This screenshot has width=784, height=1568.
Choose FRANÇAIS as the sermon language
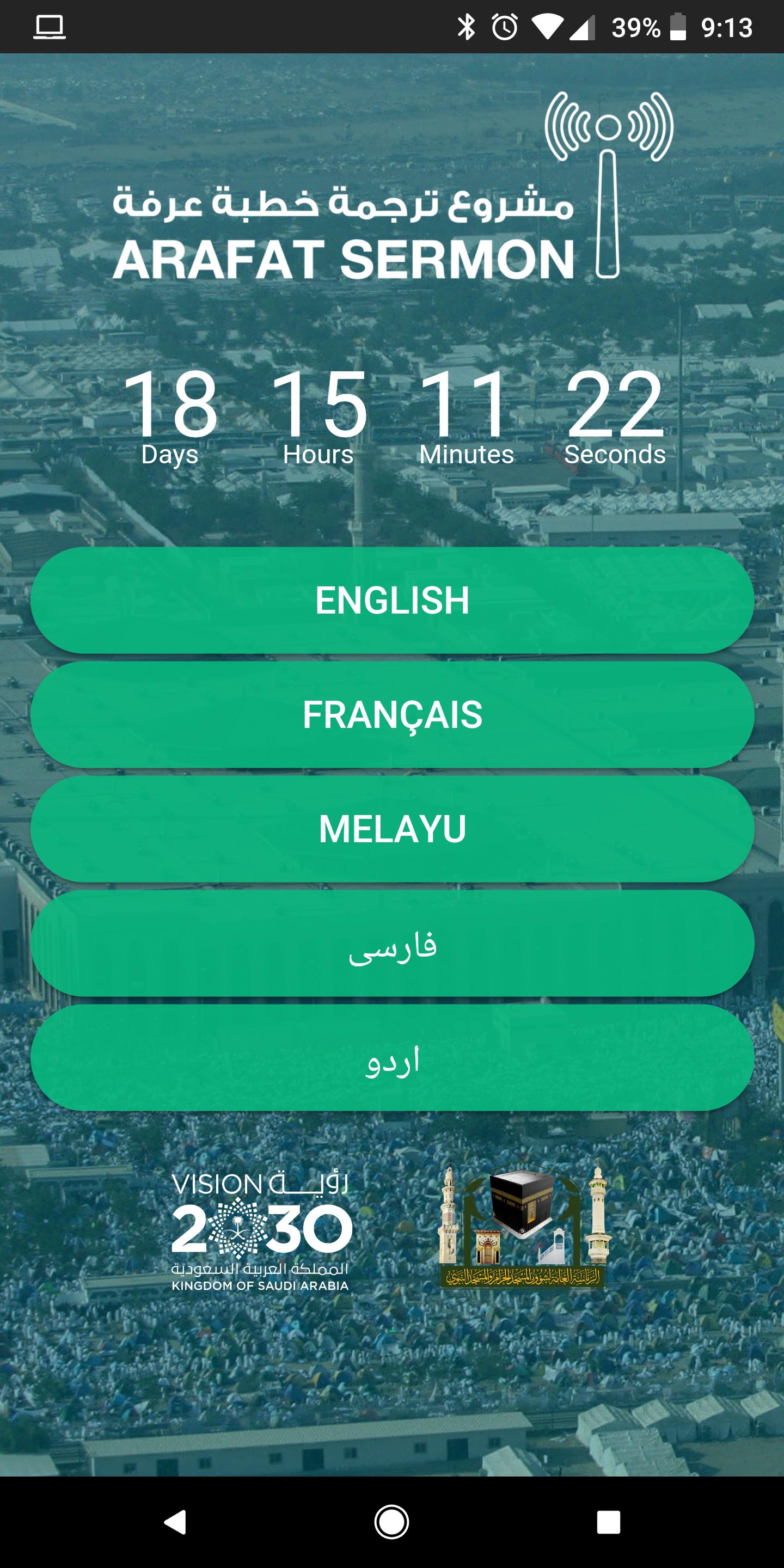tap(392, 715)
